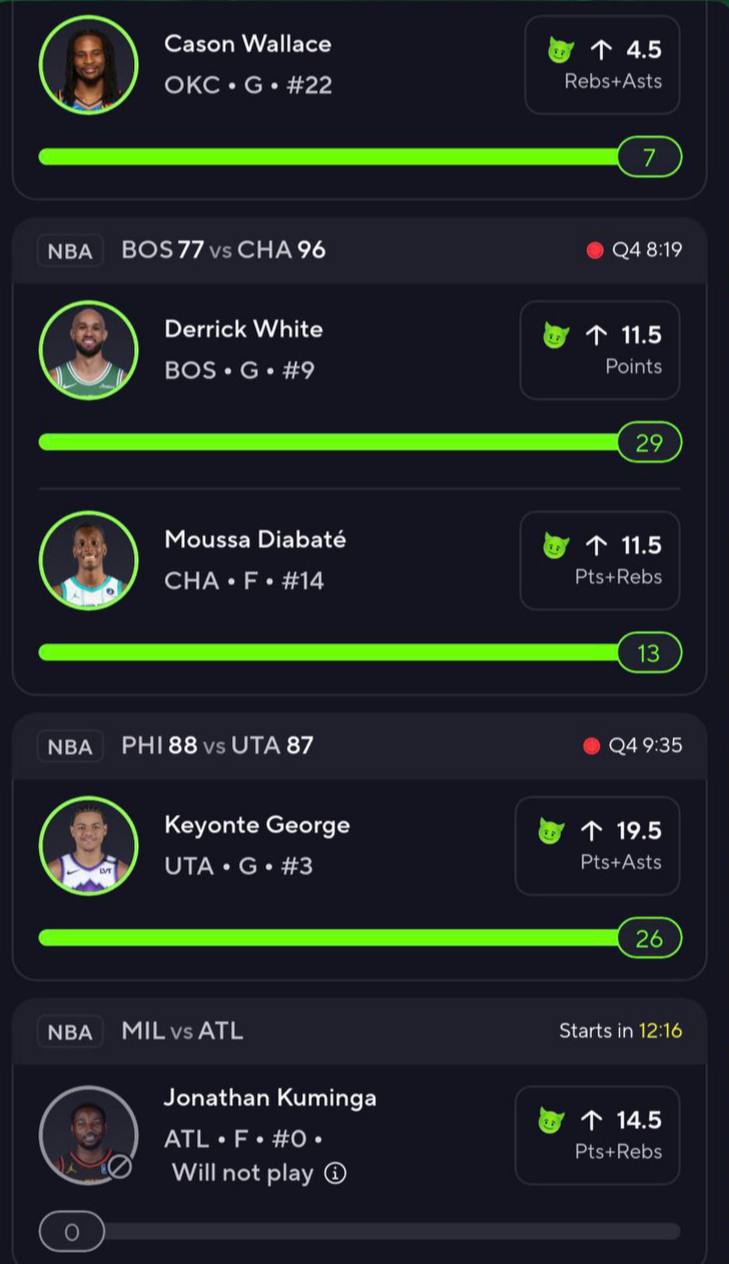
Task: Open Cason Wallace's player card
Action: [x=247, y=64]
